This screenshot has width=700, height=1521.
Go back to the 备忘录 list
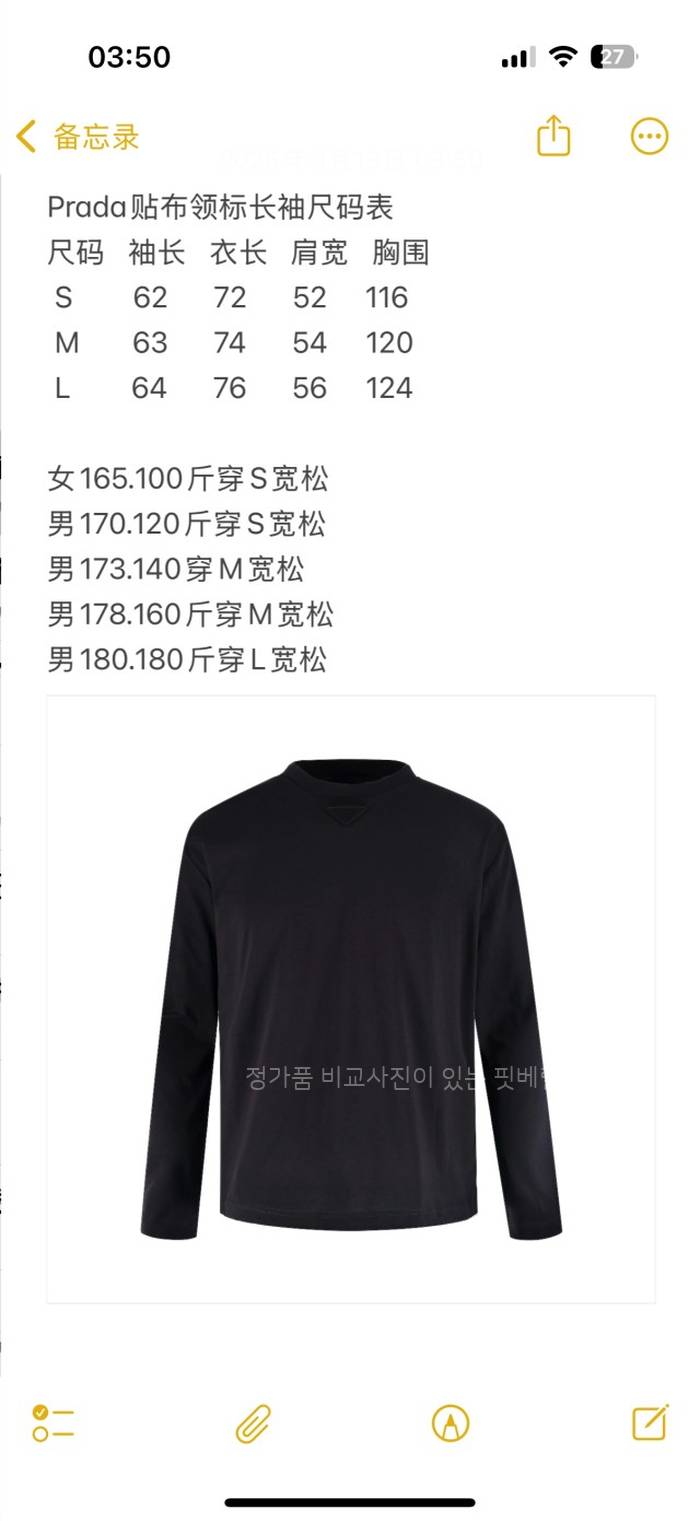point(78,137)
